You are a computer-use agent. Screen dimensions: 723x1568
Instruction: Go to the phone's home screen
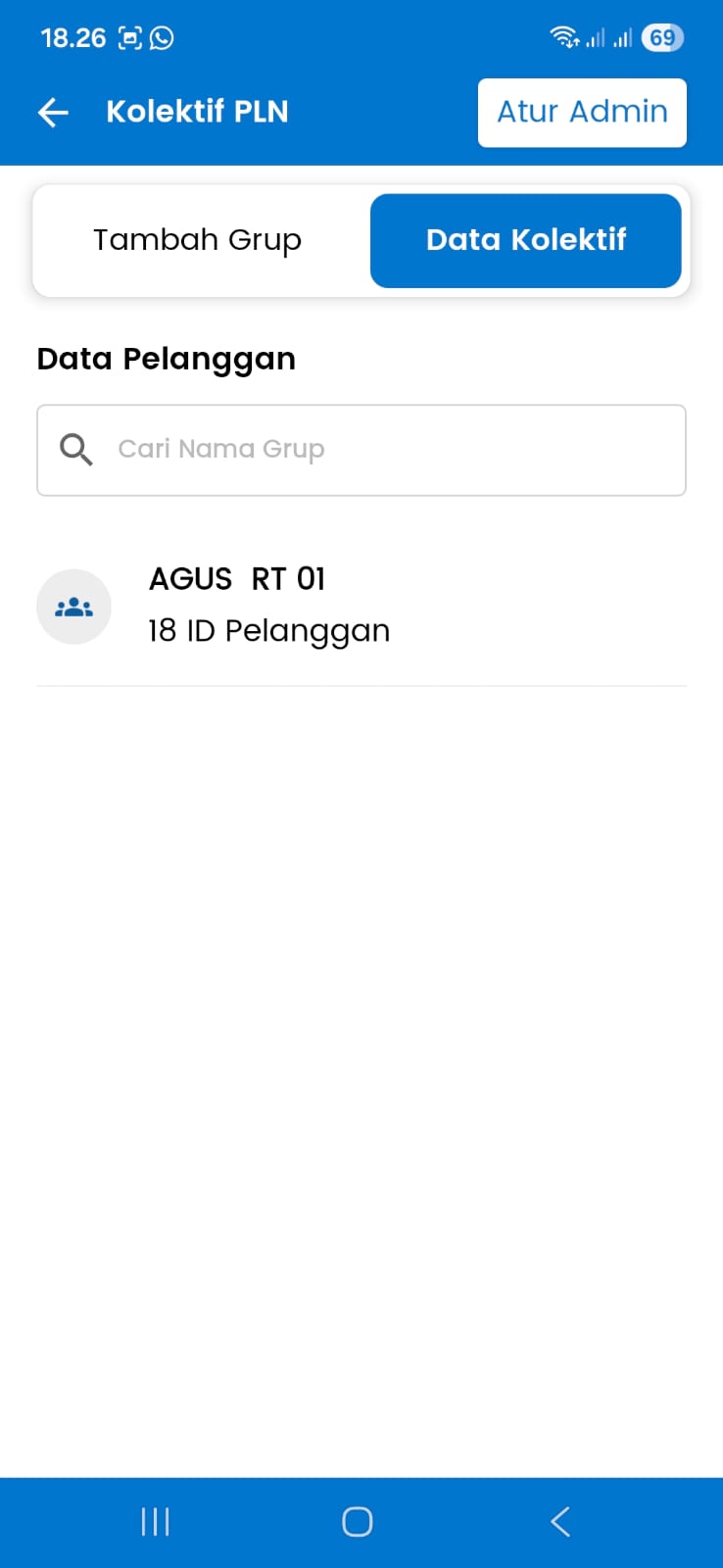coord(358,1522)
